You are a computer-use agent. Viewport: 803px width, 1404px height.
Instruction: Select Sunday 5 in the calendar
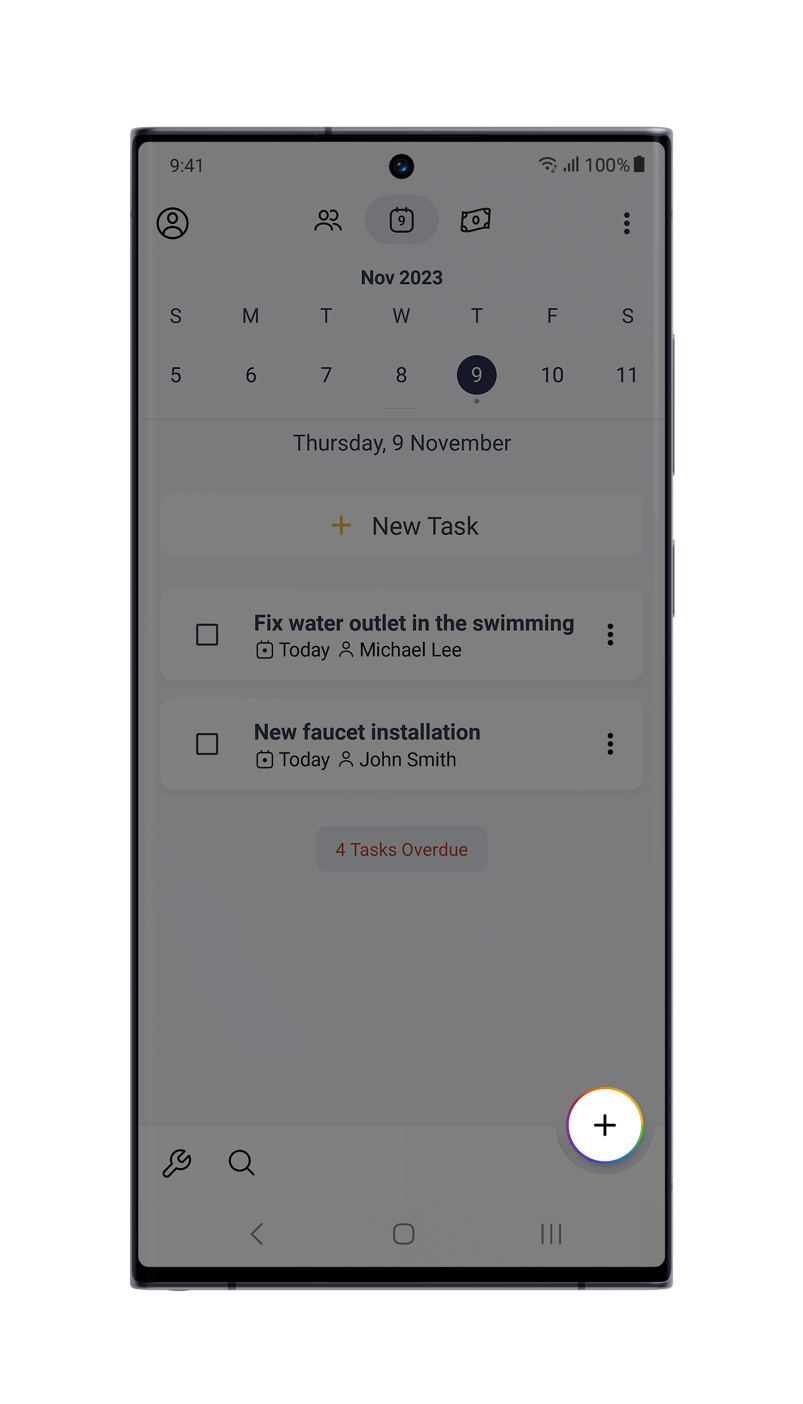tap(176, 375)
